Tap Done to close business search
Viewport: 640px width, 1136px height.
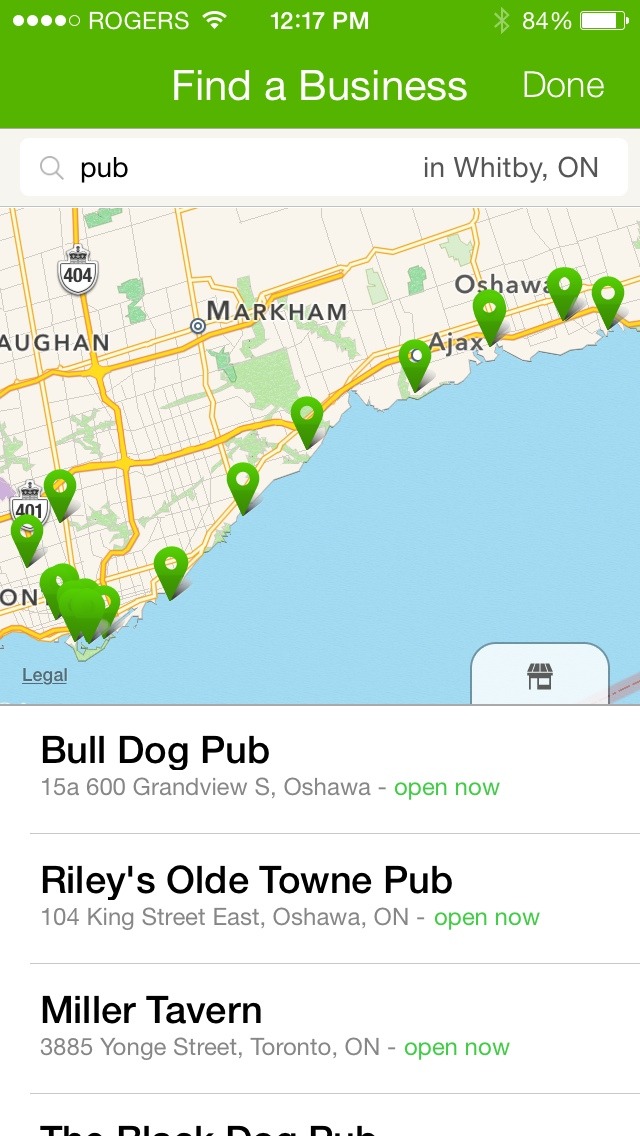563,86
